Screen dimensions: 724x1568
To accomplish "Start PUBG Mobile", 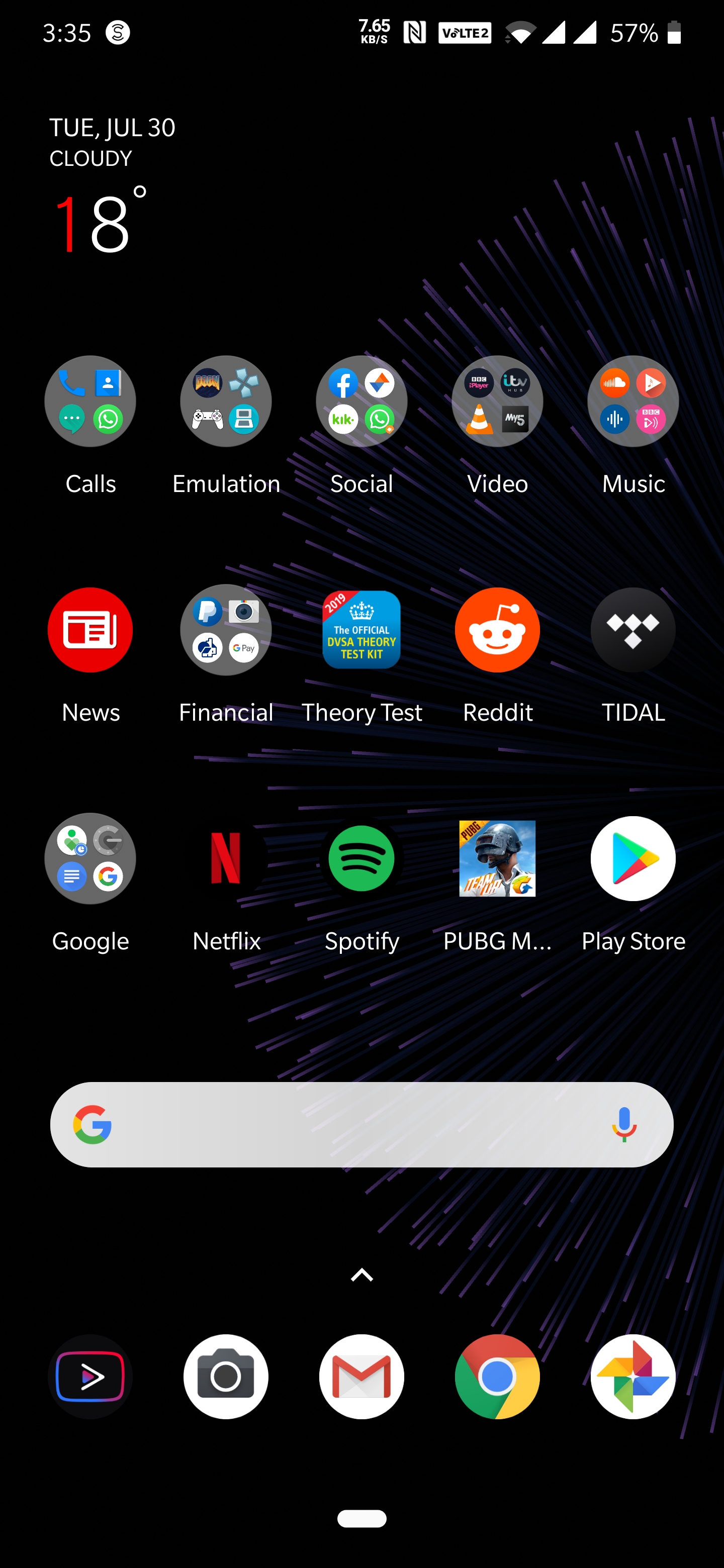I will coord(497,858).
